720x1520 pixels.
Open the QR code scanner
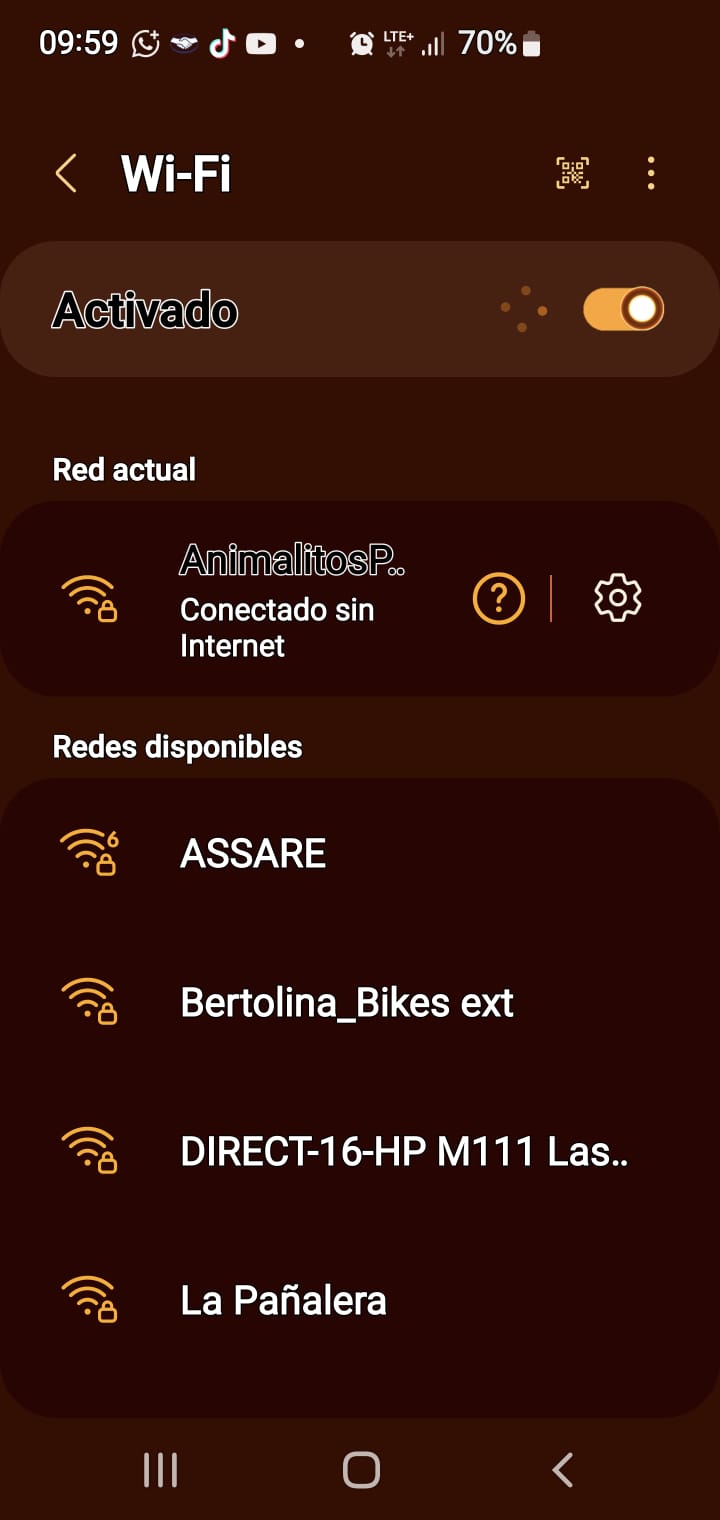pos(572,173)
